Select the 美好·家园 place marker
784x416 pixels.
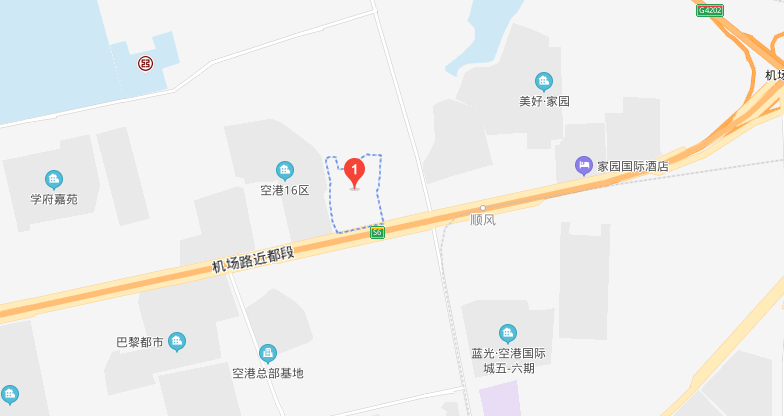(x=544, y=81)
